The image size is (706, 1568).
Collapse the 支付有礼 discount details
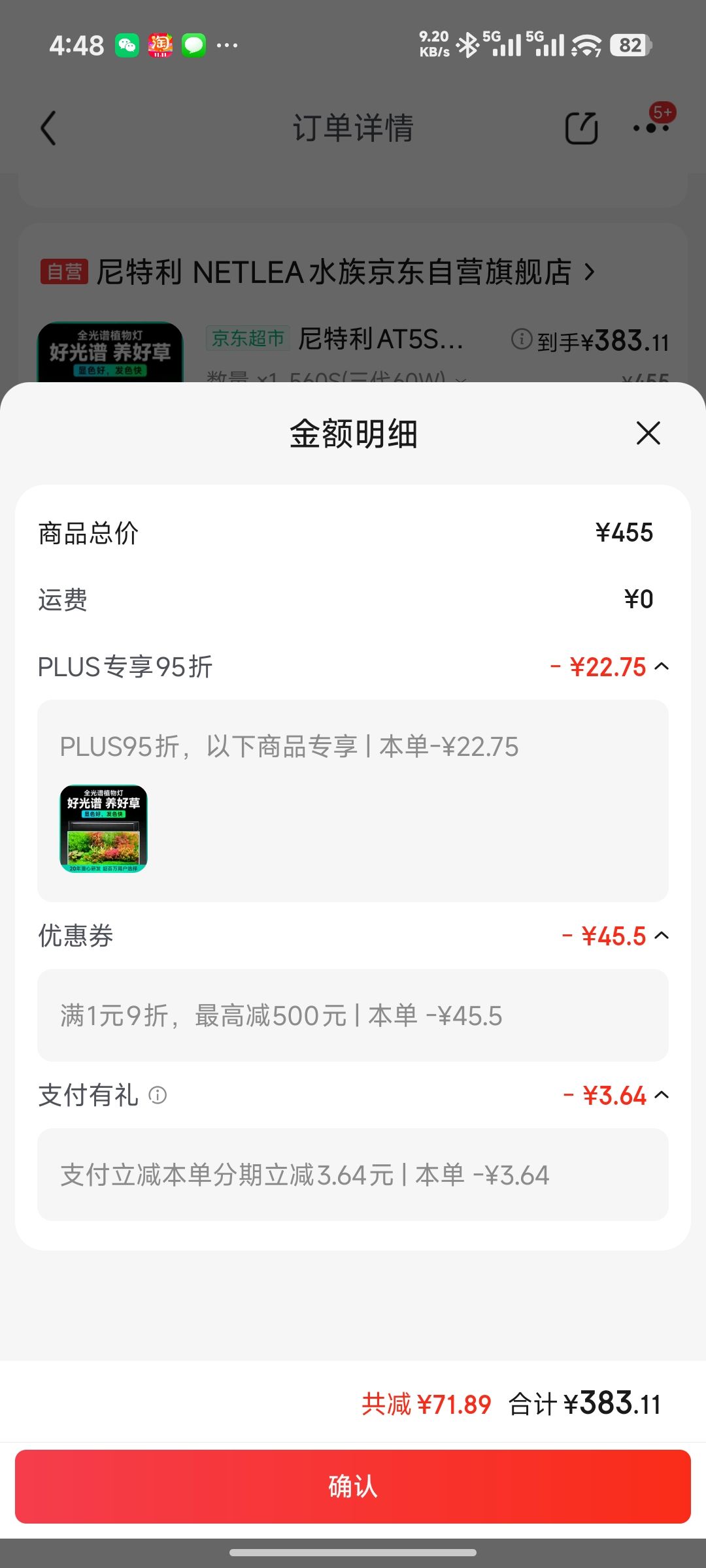[x=662, y=1095]
